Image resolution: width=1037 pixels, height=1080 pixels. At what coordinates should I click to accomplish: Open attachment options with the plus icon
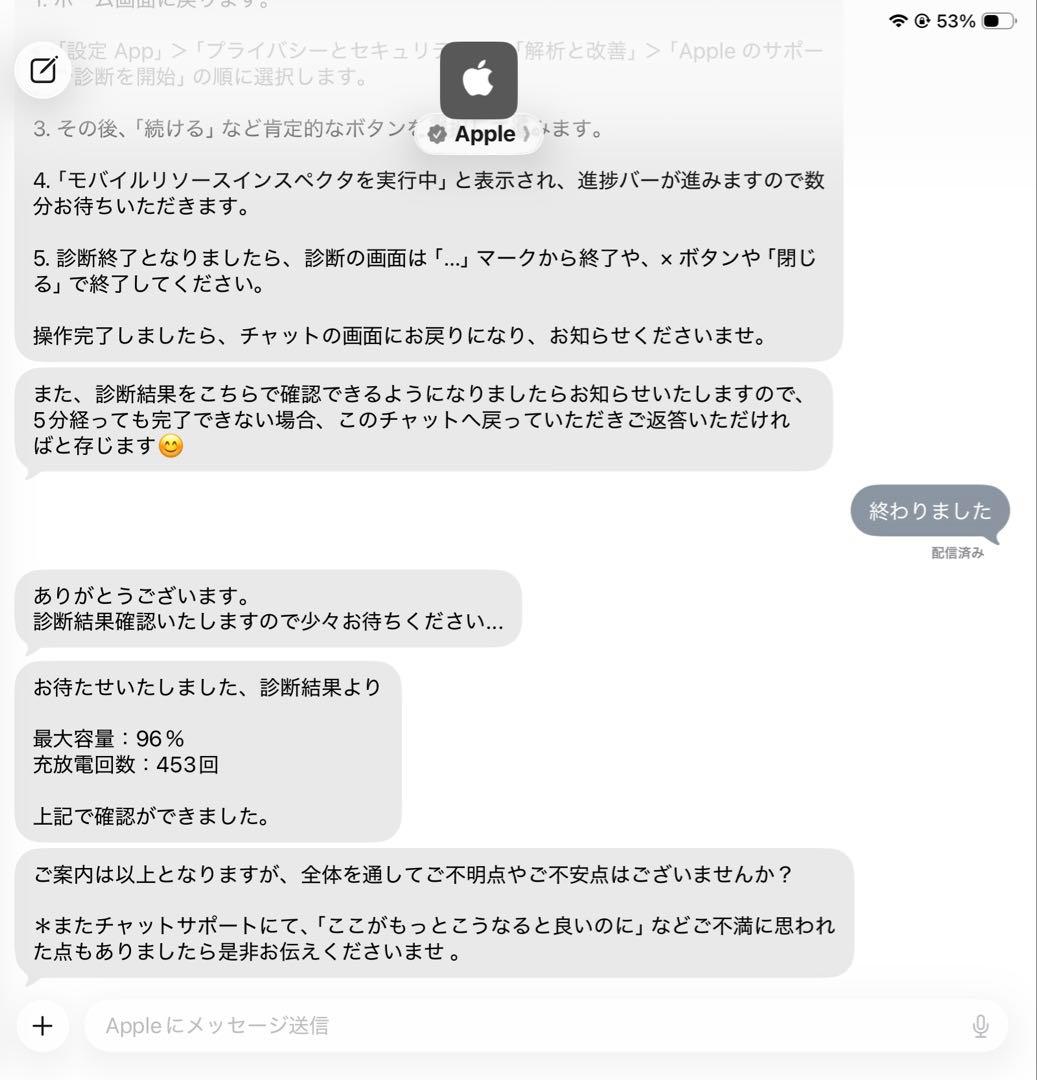coord(42,1025)
